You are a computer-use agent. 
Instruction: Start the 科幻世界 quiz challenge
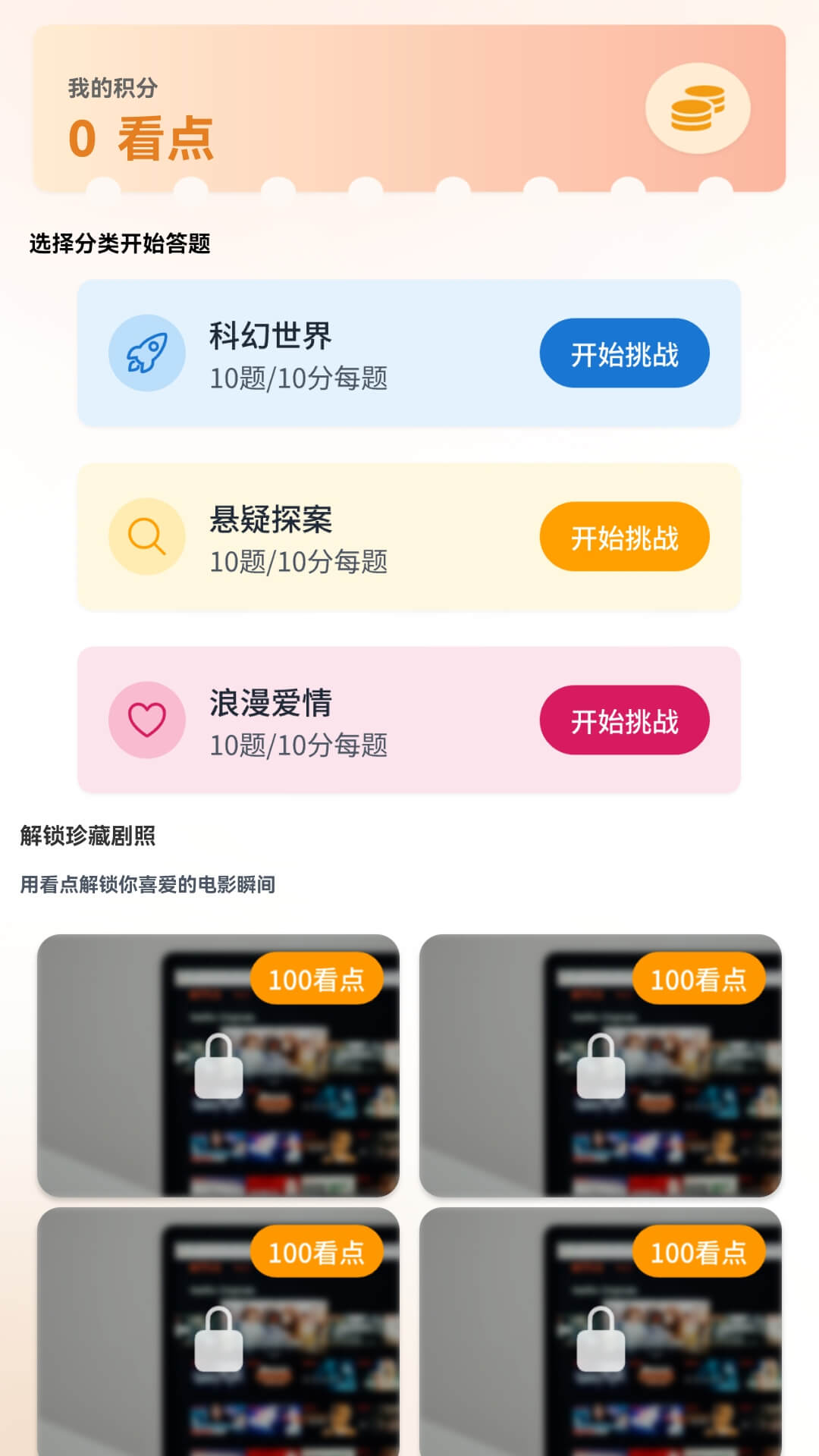(624, 354)
